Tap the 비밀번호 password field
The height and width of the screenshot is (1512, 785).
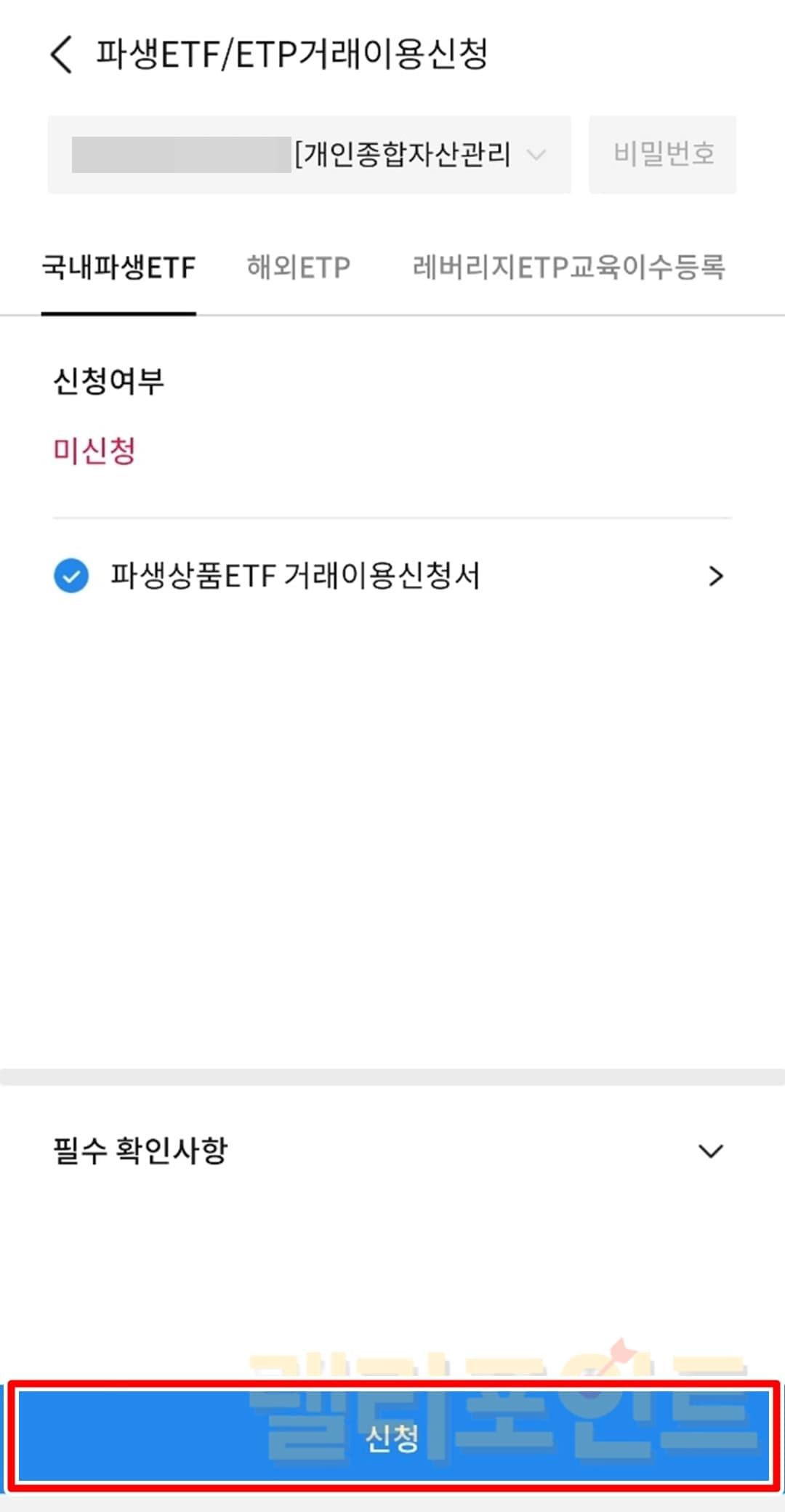[x=662, y=154]
